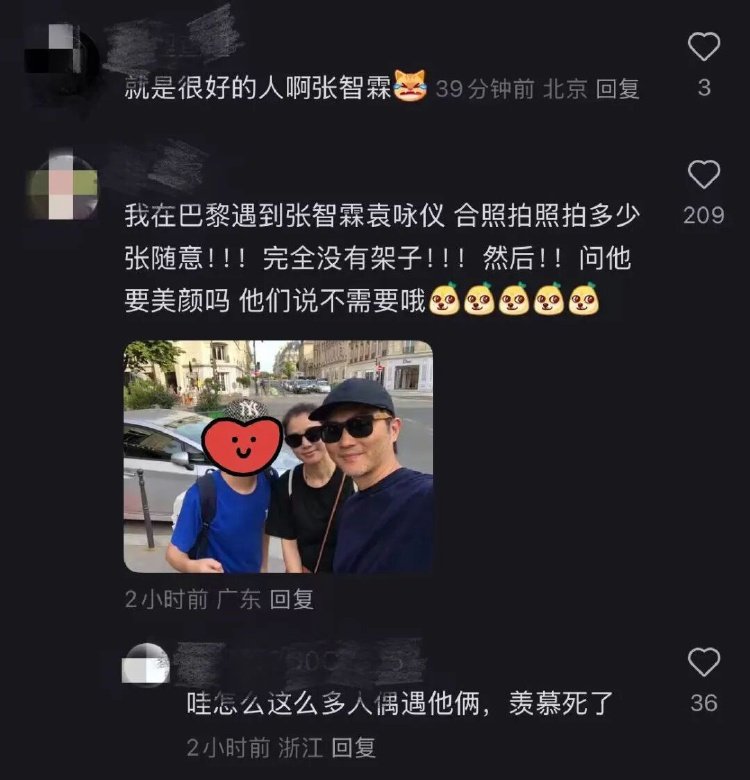Open the profile avatar of the Paris commenter

coord(63,186)
